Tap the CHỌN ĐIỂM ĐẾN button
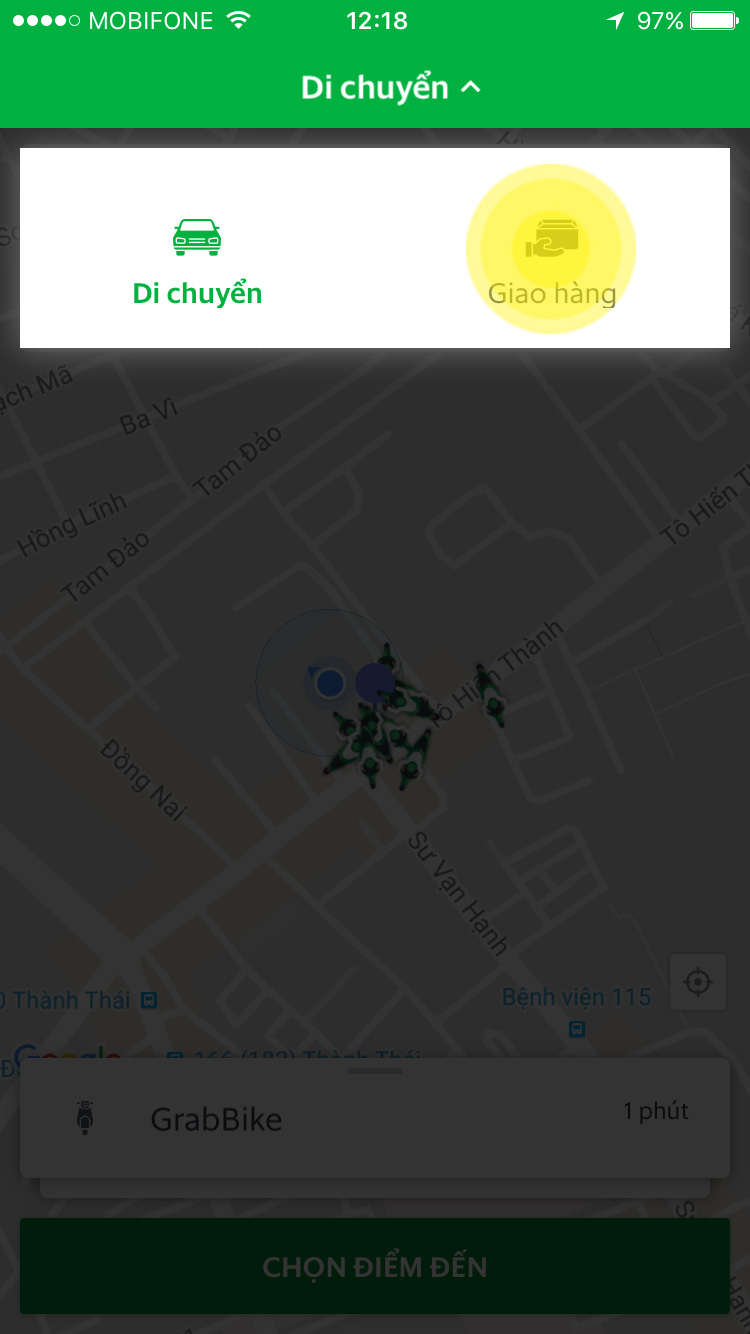750x1334 pixels. (x=374, y=1266)
